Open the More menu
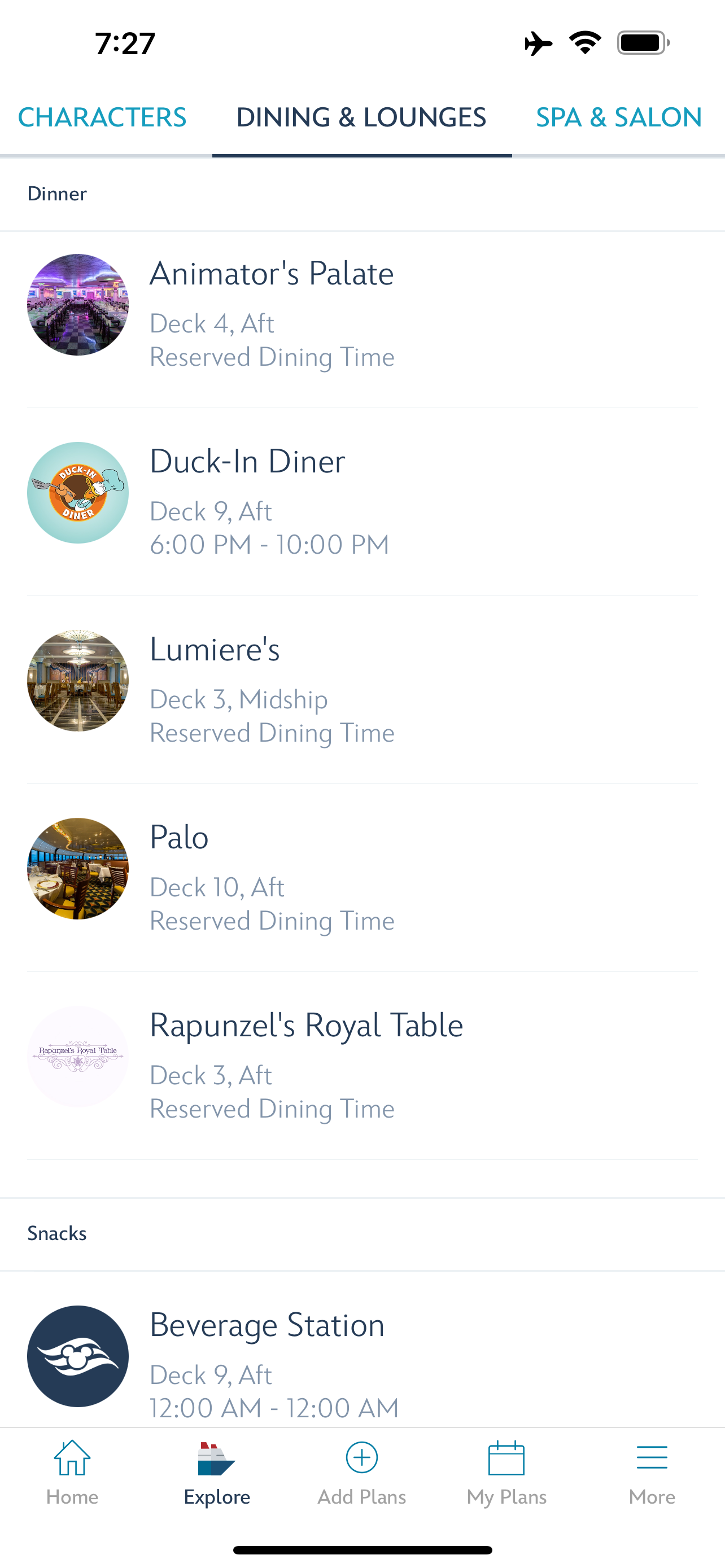 tap(652, 1472)
